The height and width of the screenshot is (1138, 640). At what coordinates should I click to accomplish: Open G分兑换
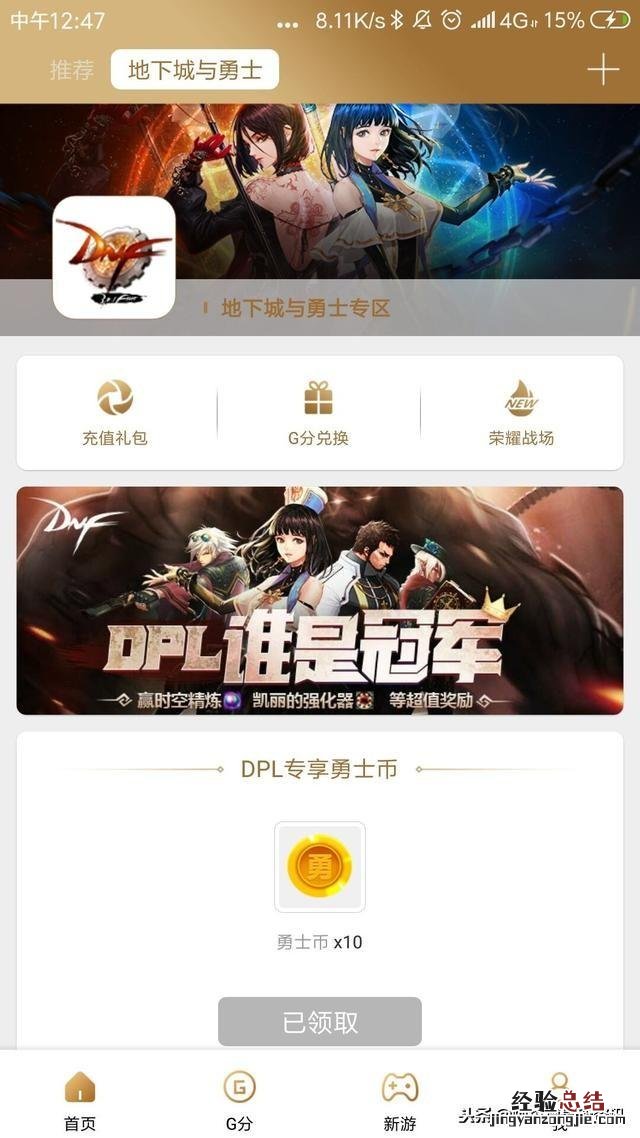(318, 413)
